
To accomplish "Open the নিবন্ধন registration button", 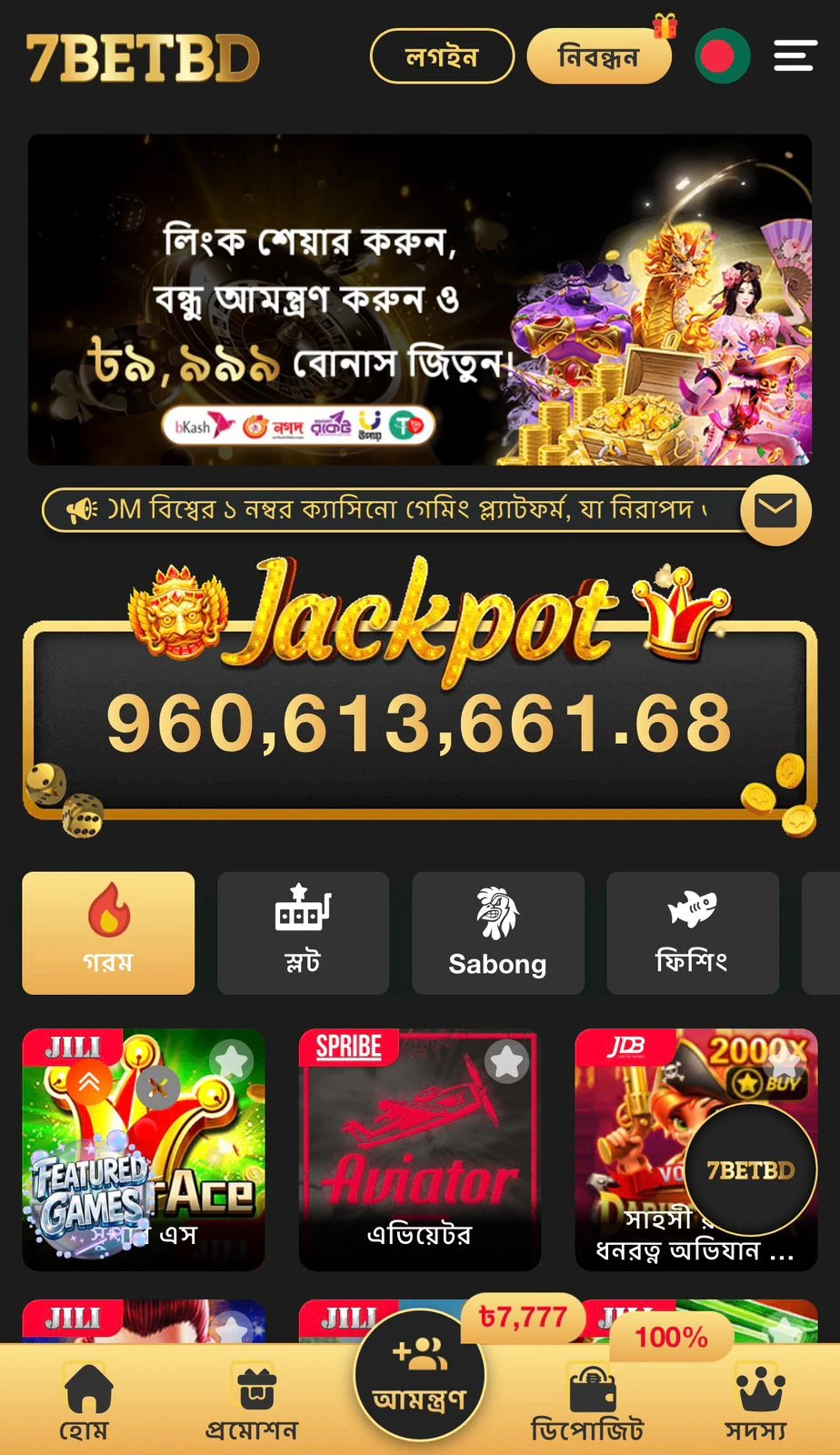I will point(598,56).
